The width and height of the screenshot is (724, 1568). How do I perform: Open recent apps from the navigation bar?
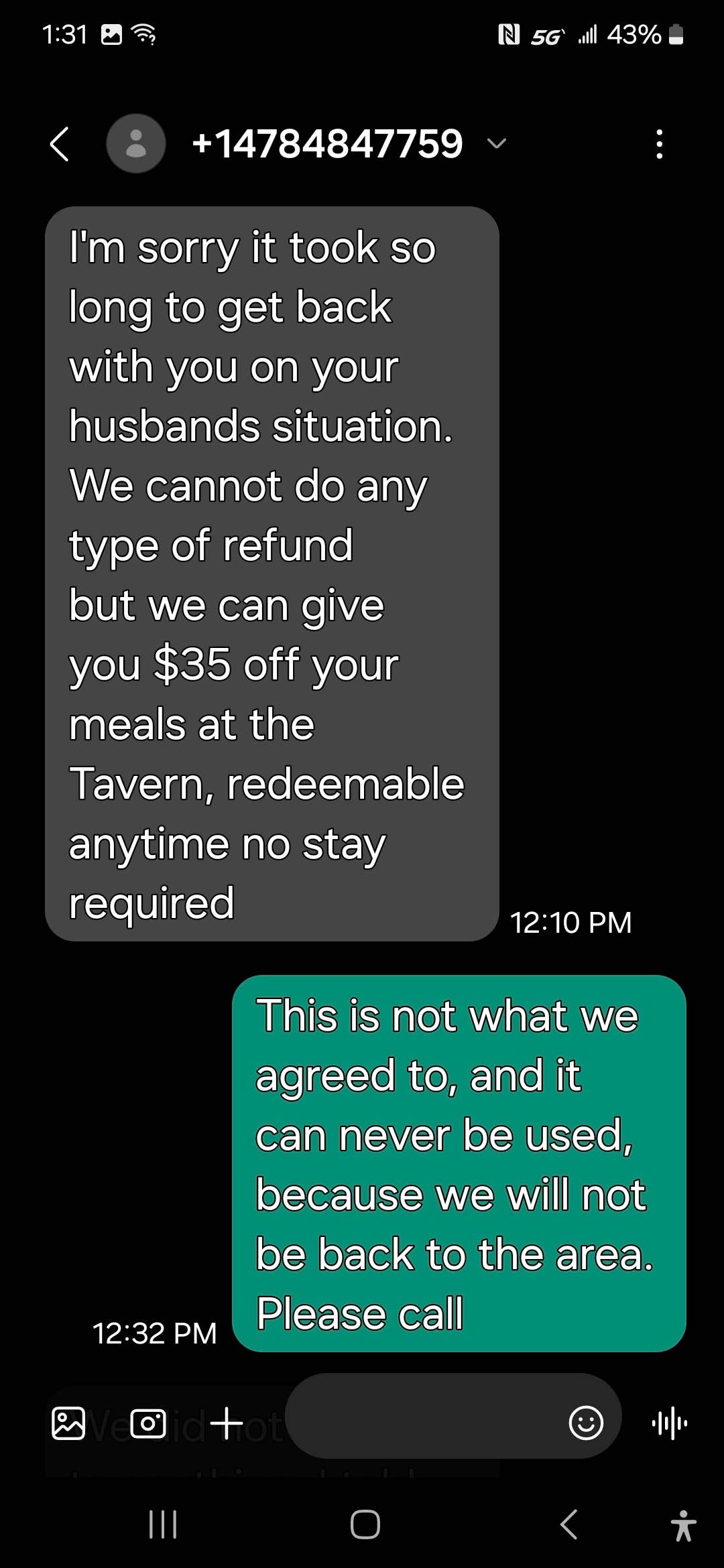pos(163,1524)
